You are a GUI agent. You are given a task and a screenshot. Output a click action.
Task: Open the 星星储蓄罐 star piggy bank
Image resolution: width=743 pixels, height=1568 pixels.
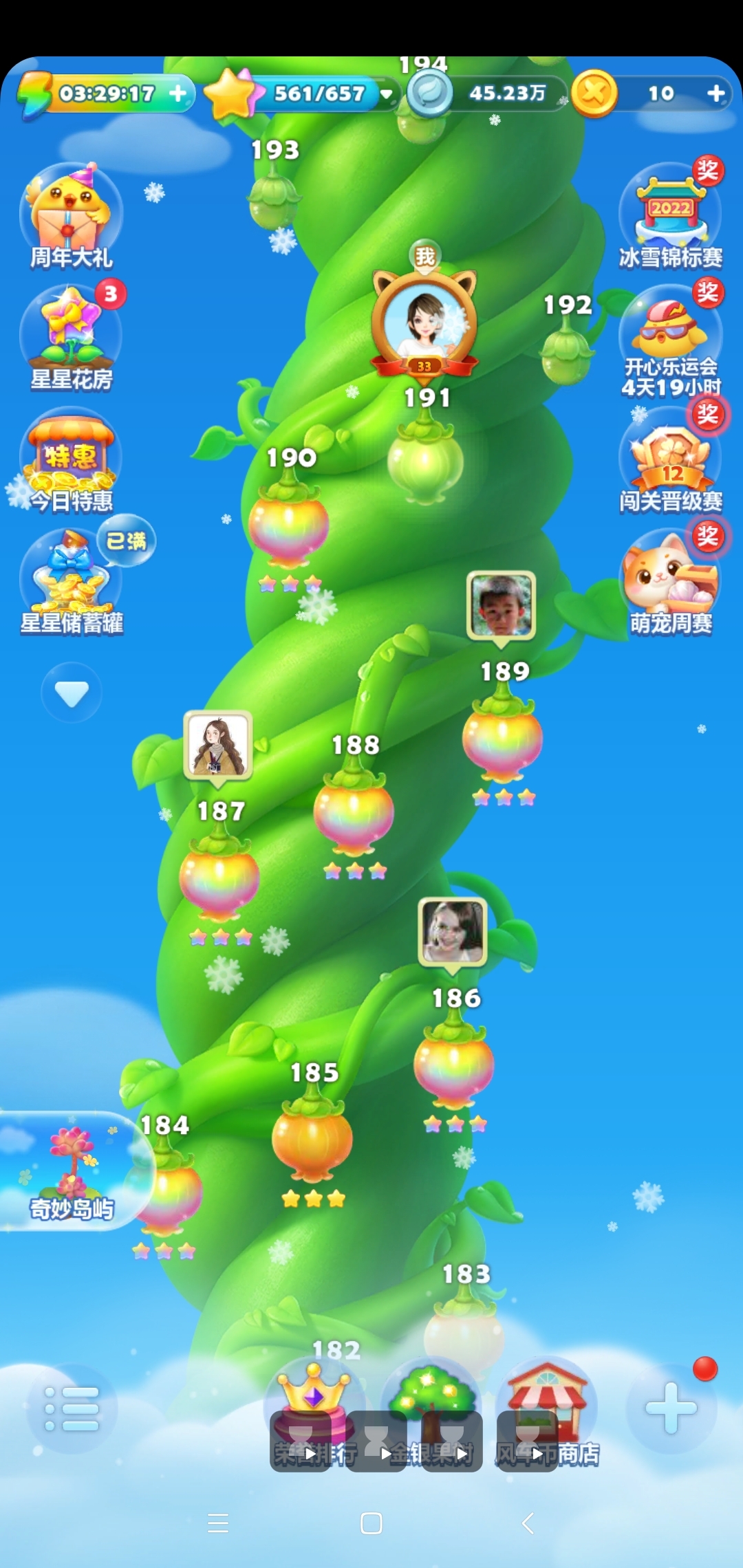pos(71,581)
